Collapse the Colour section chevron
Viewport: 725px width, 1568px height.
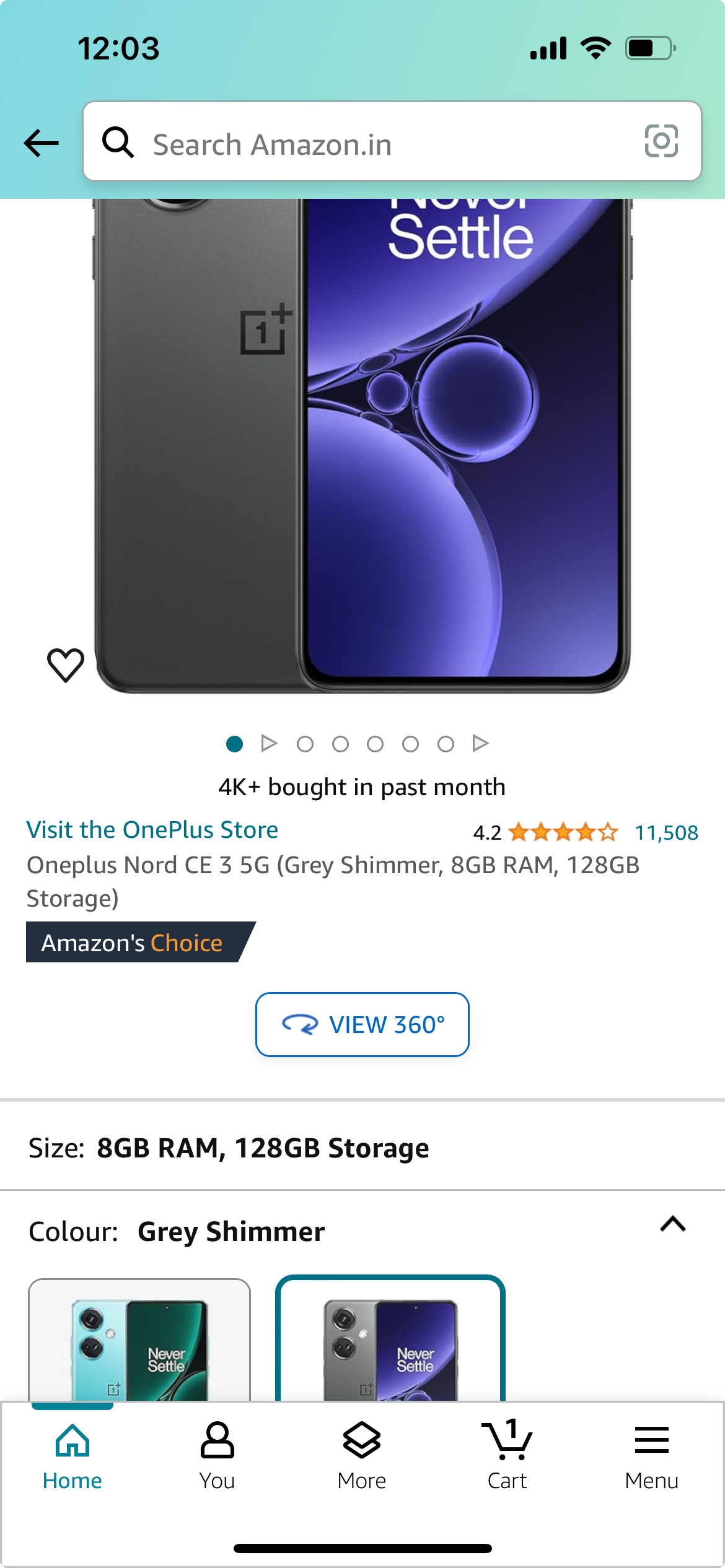pos(673,1224)
